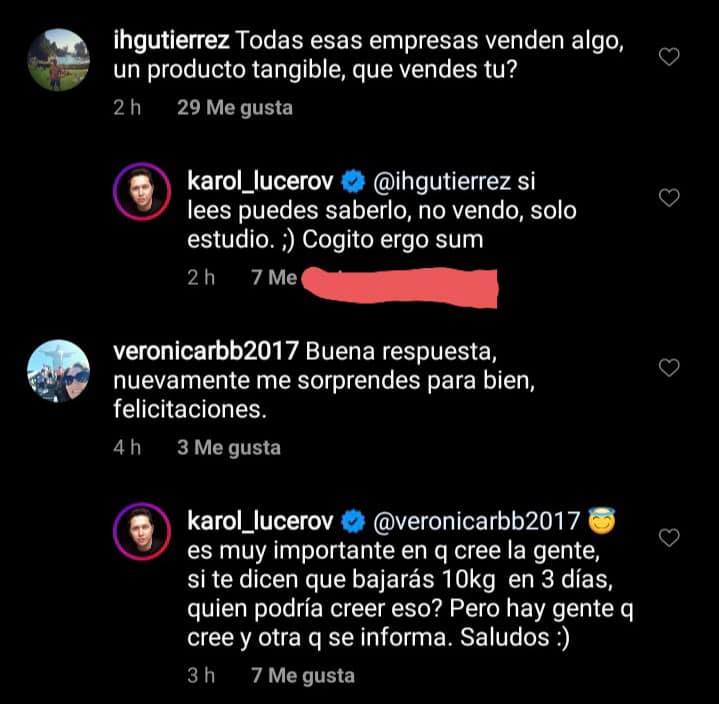This screenshot has height=704, width=719.
Task: Like veronicarbb2017's comment
Action: (671, 368)
